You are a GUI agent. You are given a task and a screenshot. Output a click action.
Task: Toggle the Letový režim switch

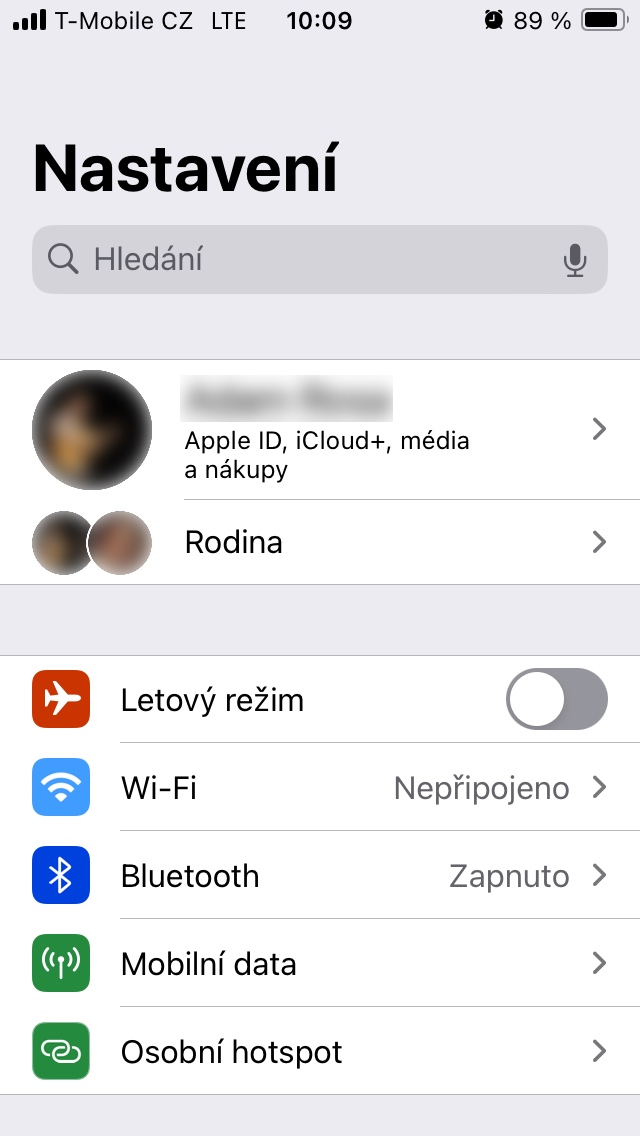pyautogui.click(x=556, y=700)
